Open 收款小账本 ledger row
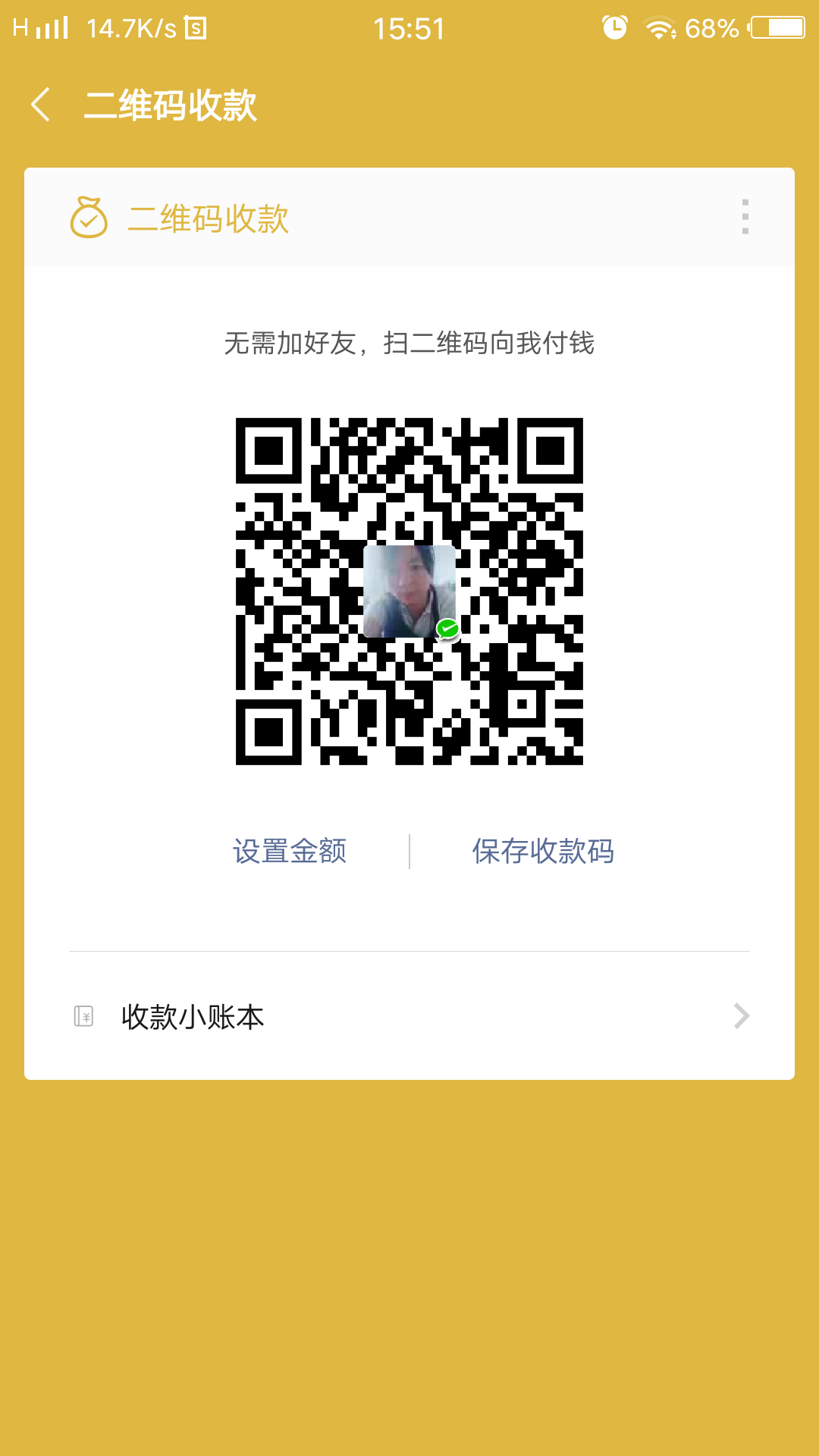 pyautogui.click(x=409, y=1016)
